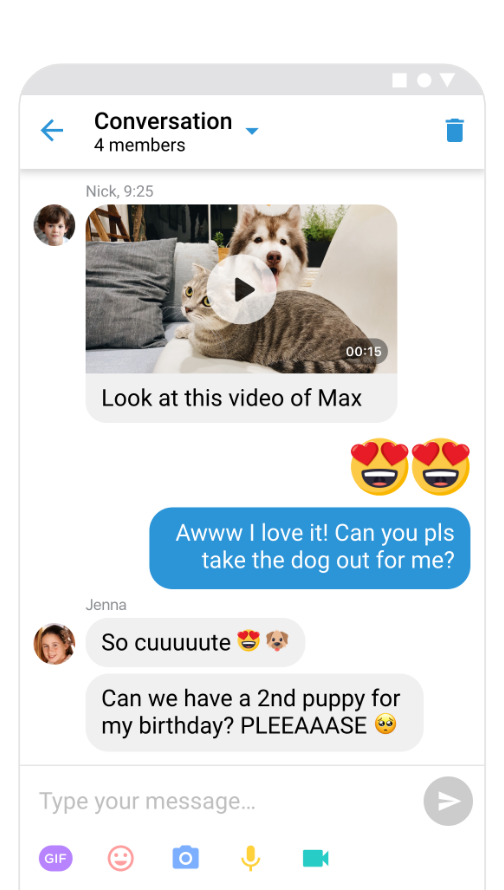The image size is (504, 890).
Task: Open the emoji picker
Action: (121, 858)
